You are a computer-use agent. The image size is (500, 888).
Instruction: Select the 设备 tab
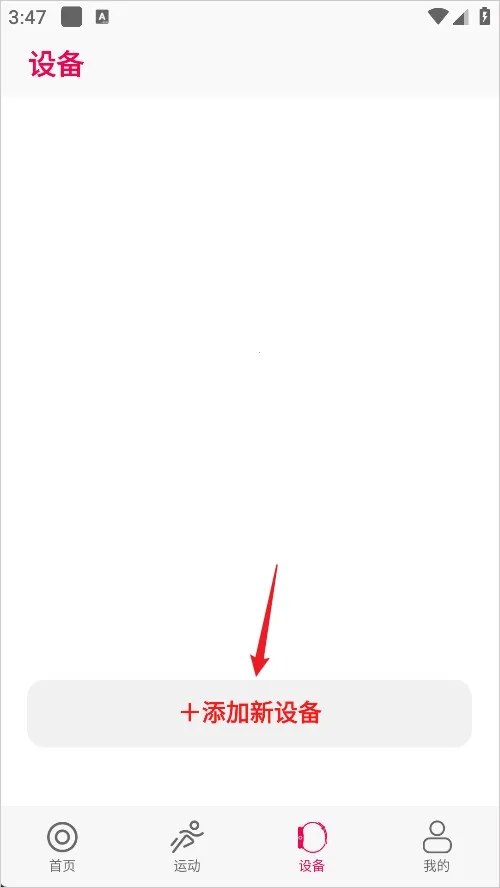312,846
